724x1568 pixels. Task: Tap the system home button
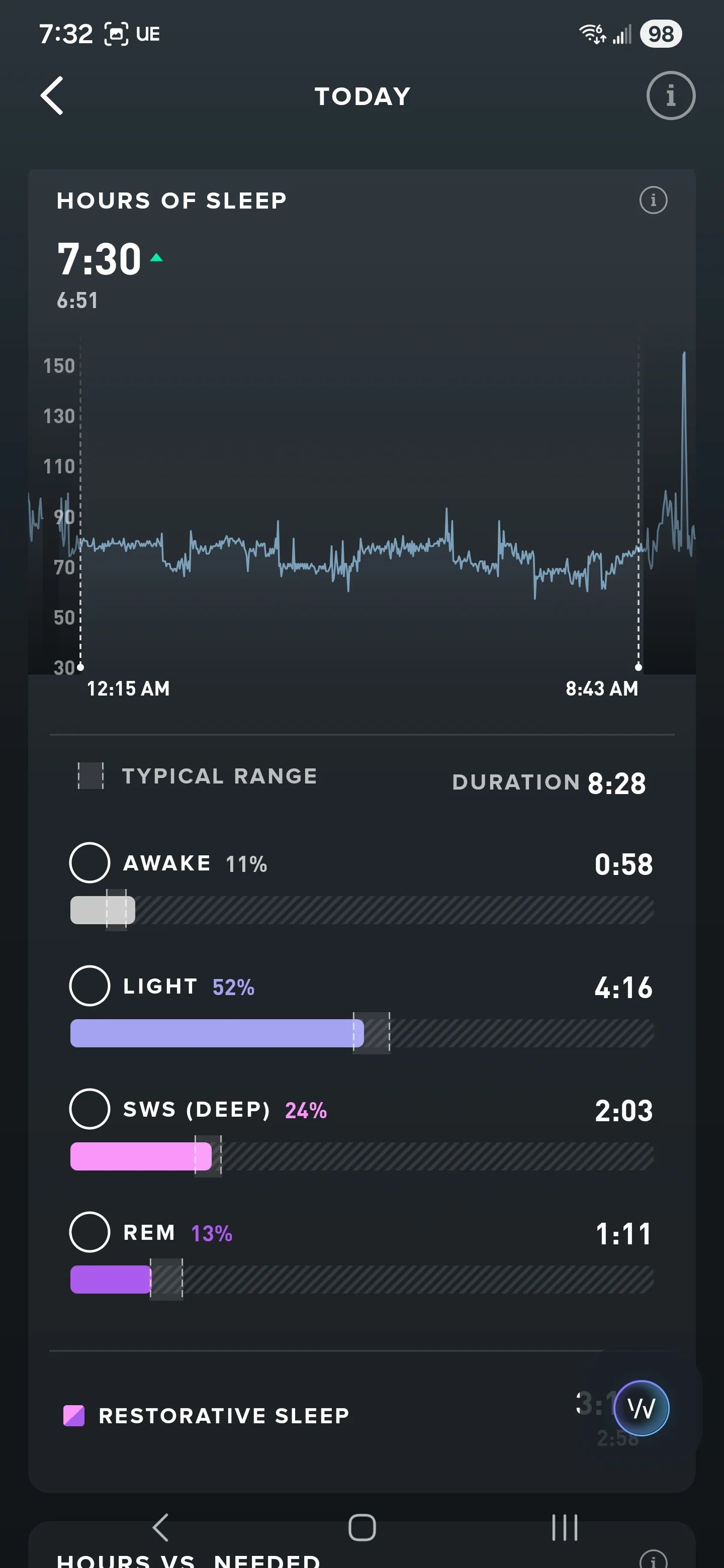pos(361,1527)
